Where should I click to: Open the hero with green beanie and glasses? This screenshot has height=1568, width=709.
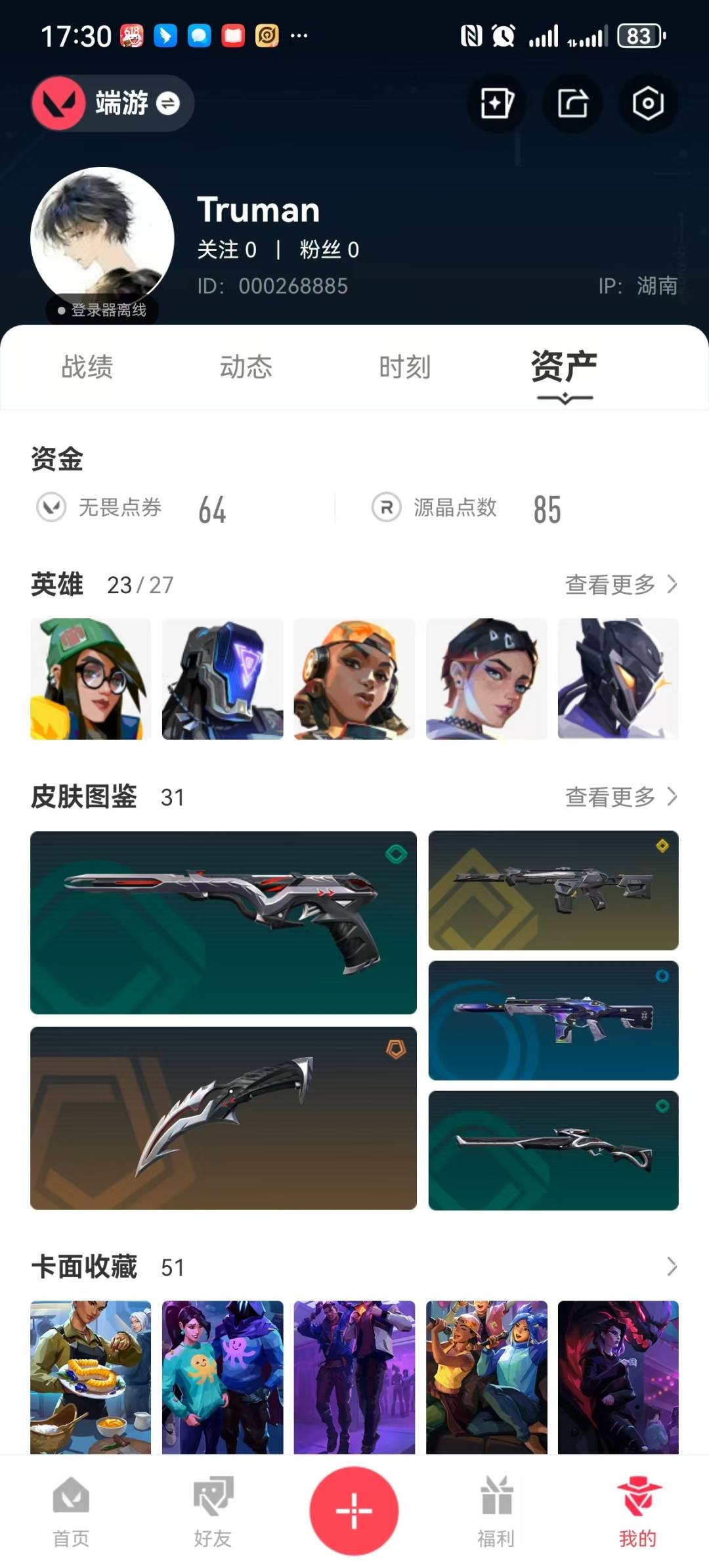click(x=91, y=679)
